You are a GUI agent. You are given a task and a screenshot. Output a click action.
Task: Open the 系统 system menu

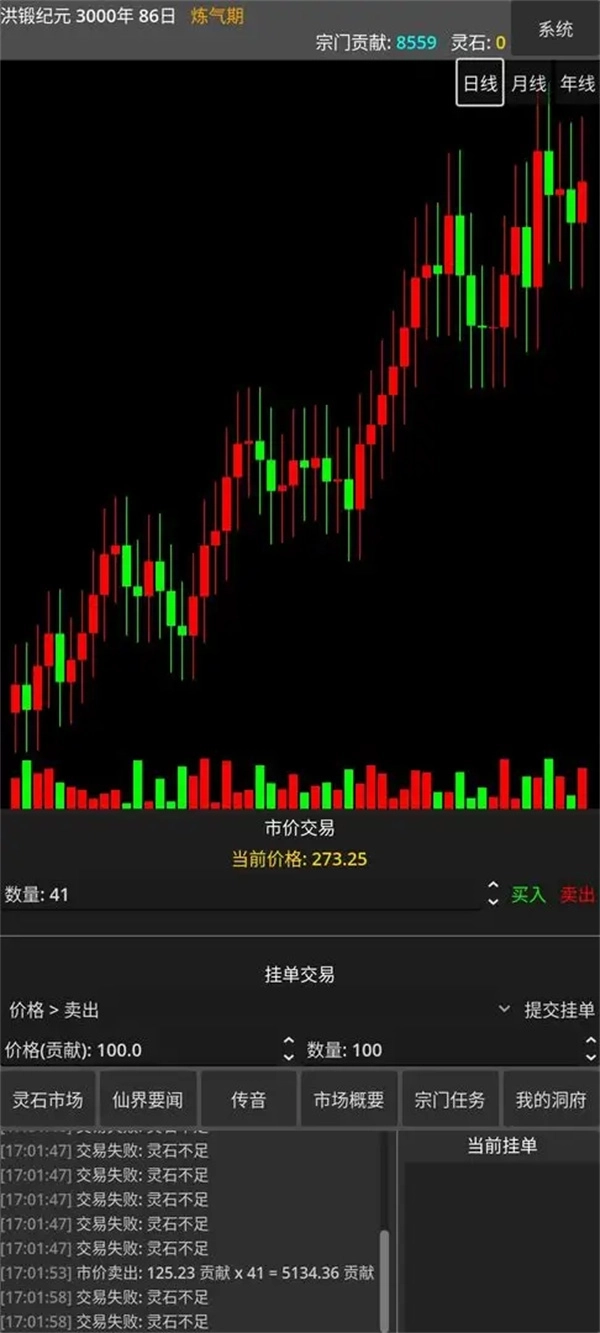click(555, 29)
